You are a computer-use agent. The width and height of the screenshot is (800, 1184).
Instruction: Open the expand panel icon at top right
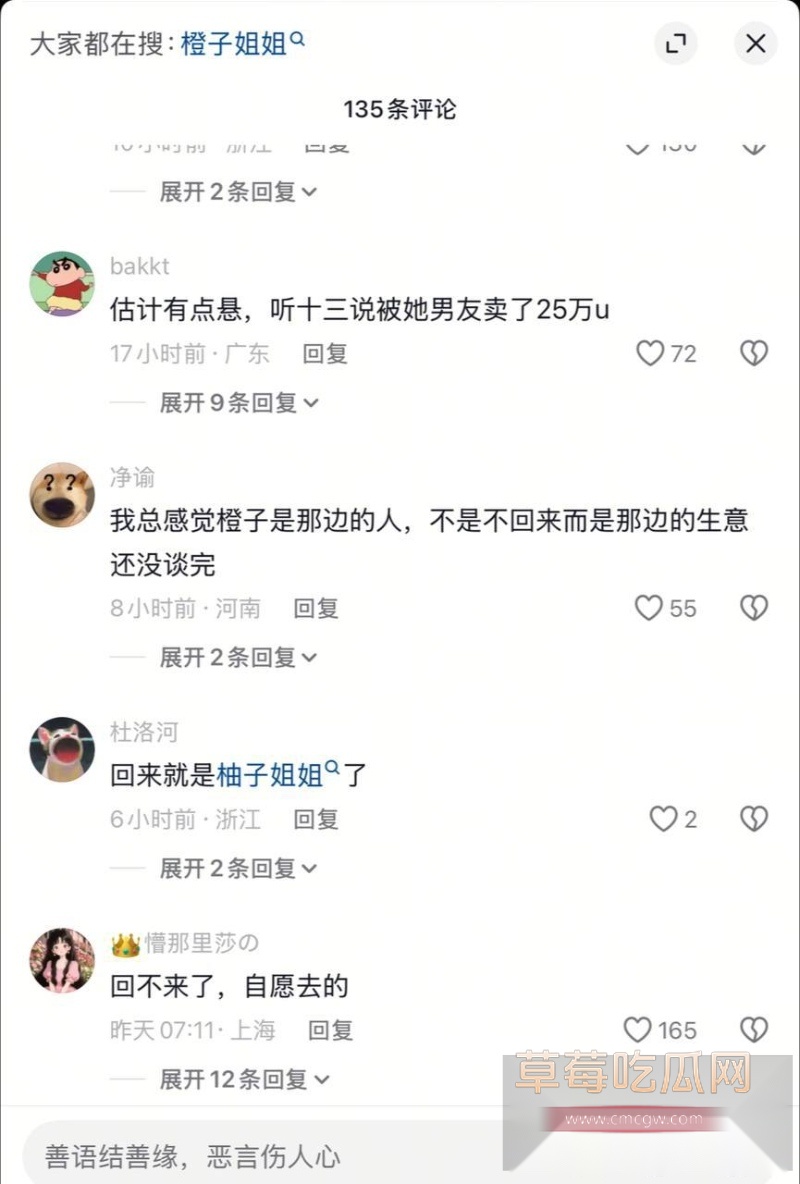click(675, 44)
